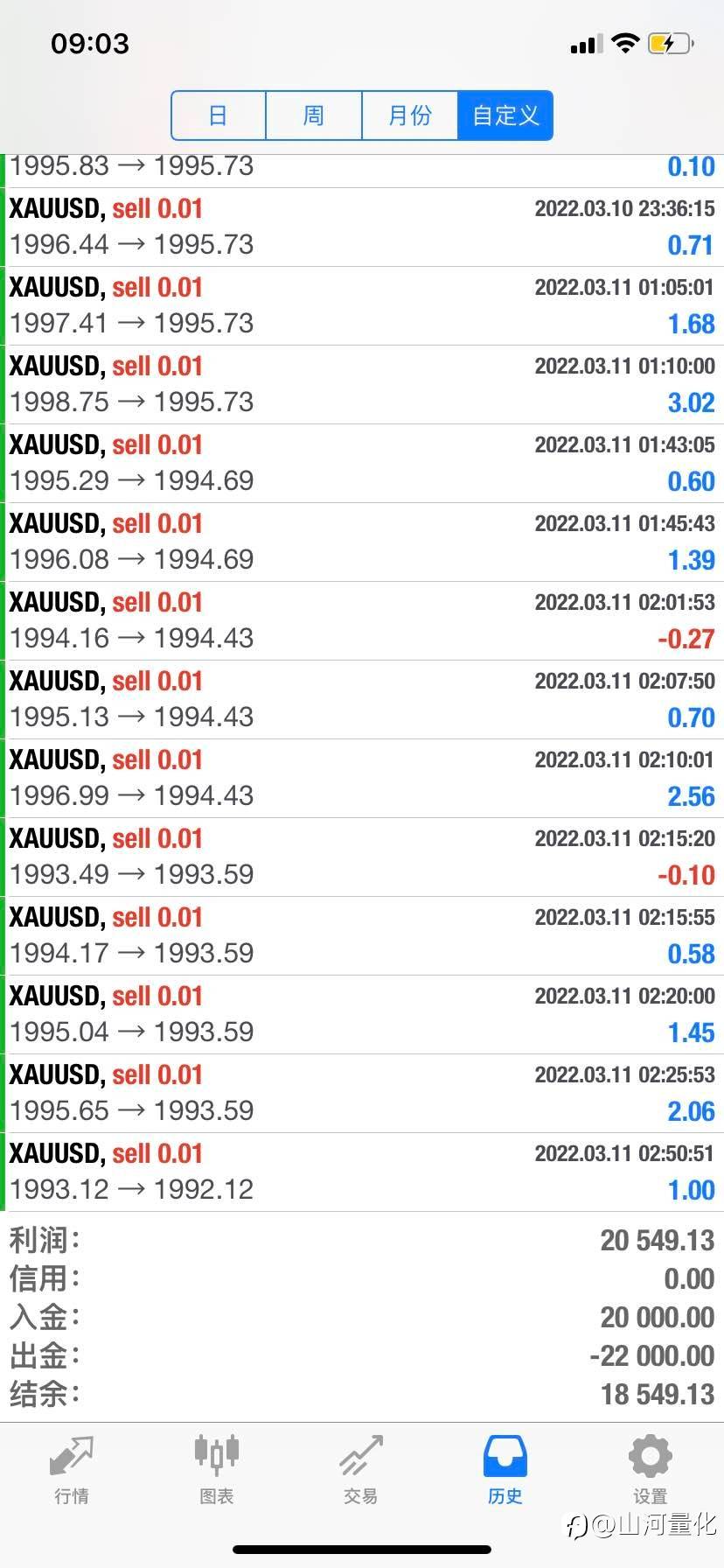Switch to the 日 period segment

(219, 115)
